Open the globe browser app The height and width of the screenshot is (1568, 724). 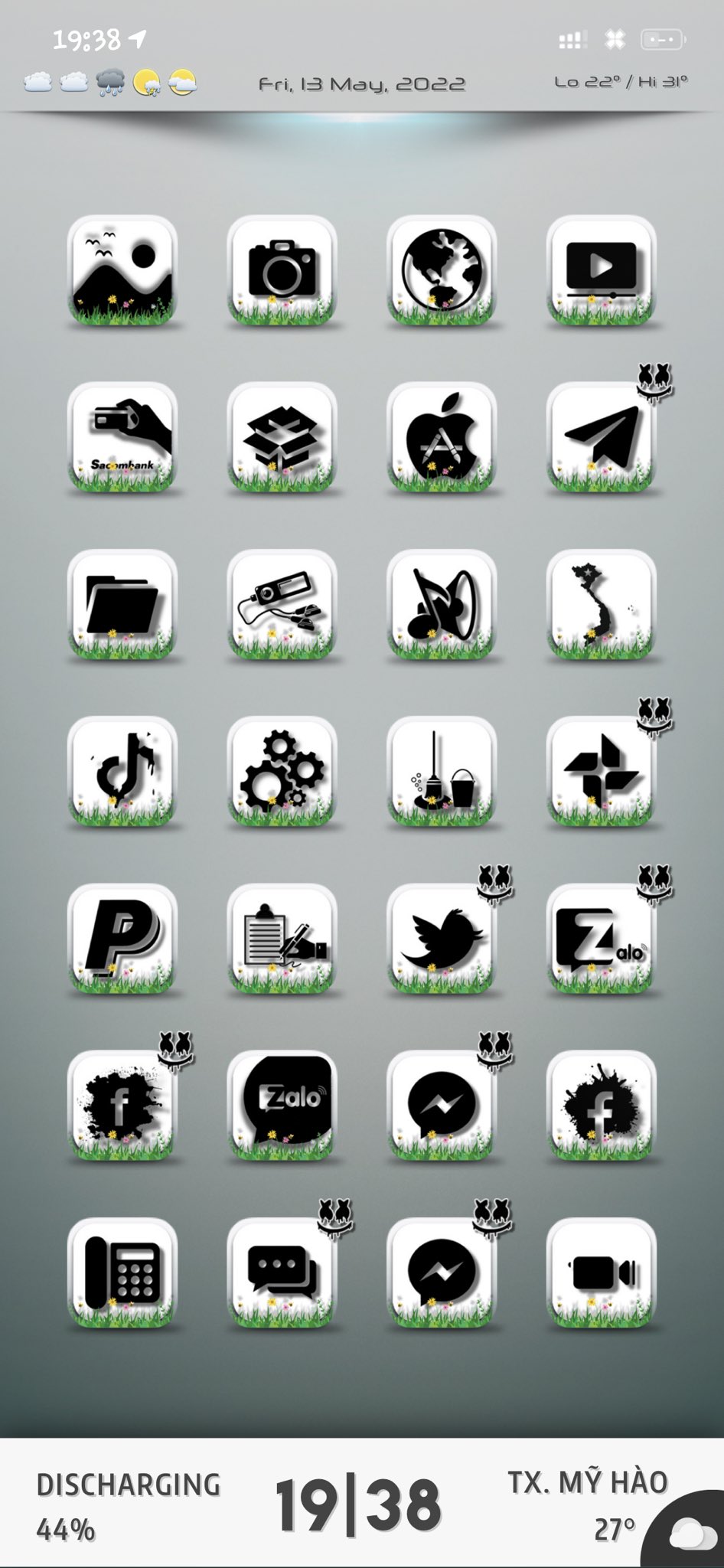point(442,272)
